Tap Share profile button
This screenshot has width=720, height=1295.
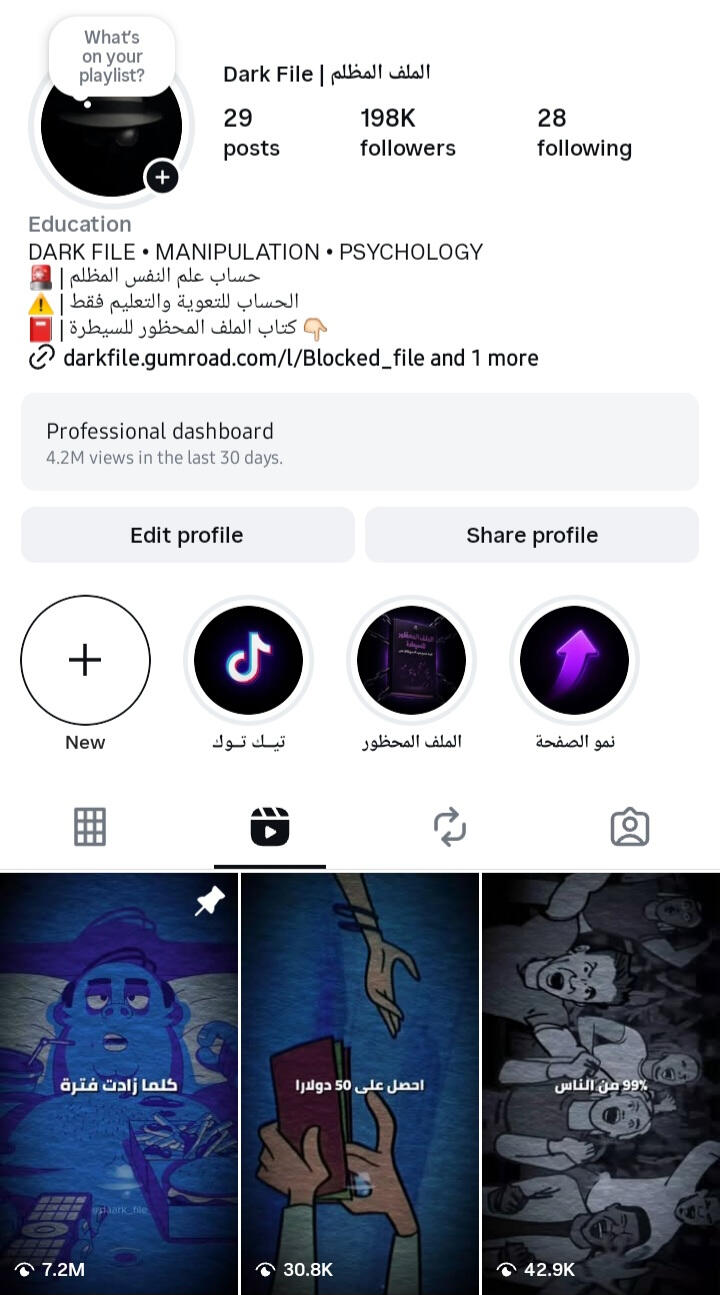(532, 535)
